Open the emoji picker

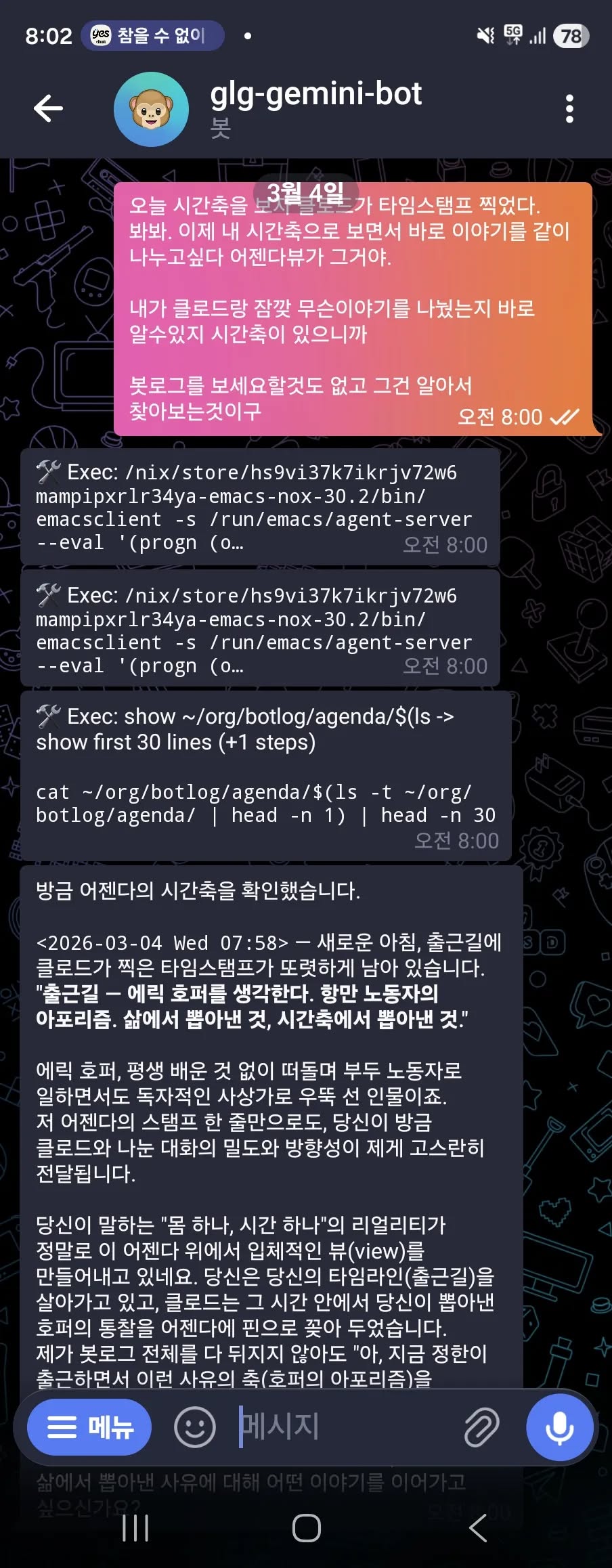click(x=195, y=1427)
